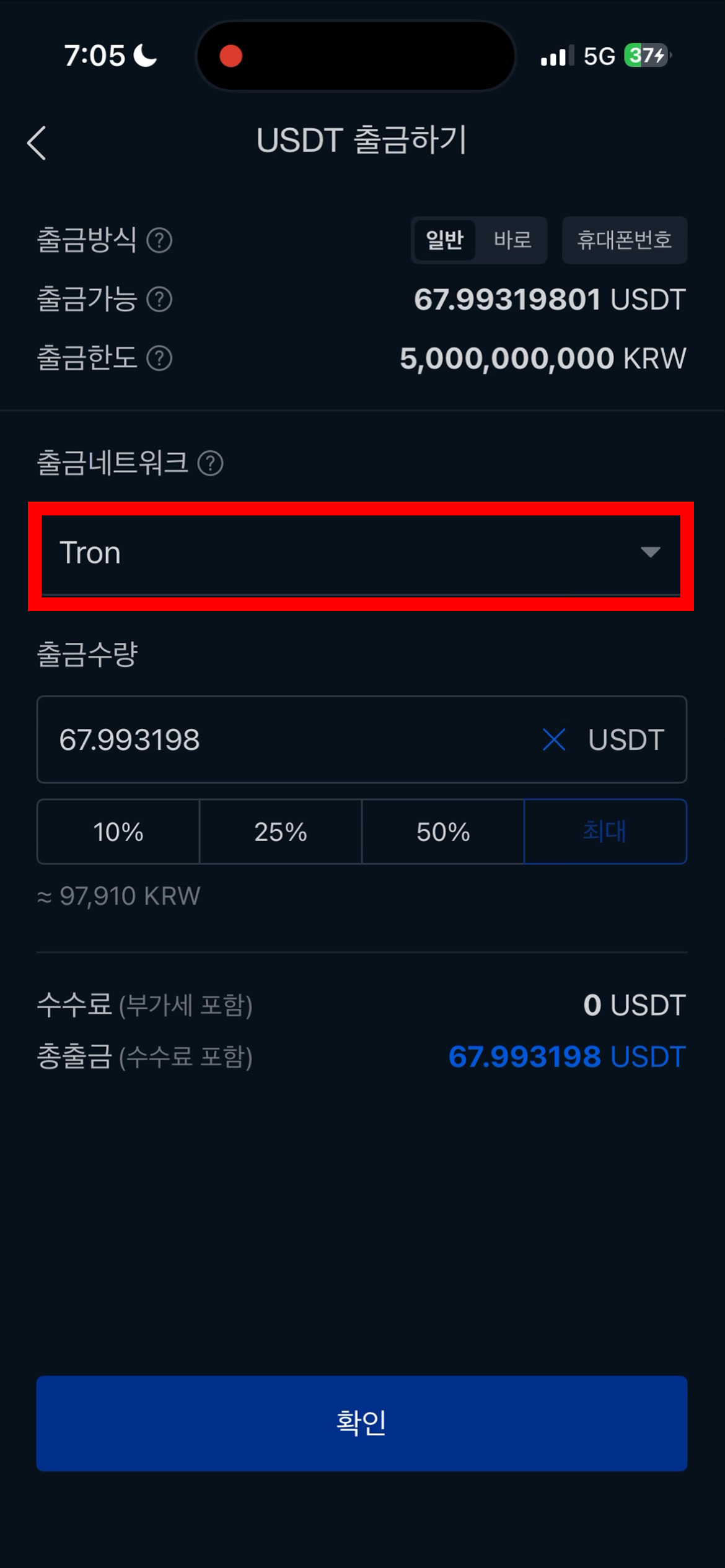Go back from USDT 출금하기 screen
This screenshot has height=1568, width=725.
coord(37,143)
